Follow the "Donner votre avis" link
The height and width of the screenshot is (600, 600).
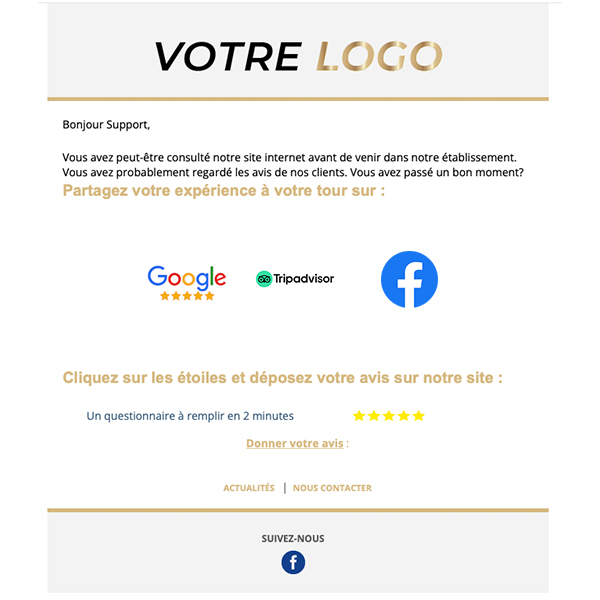[x=295, y=443]
